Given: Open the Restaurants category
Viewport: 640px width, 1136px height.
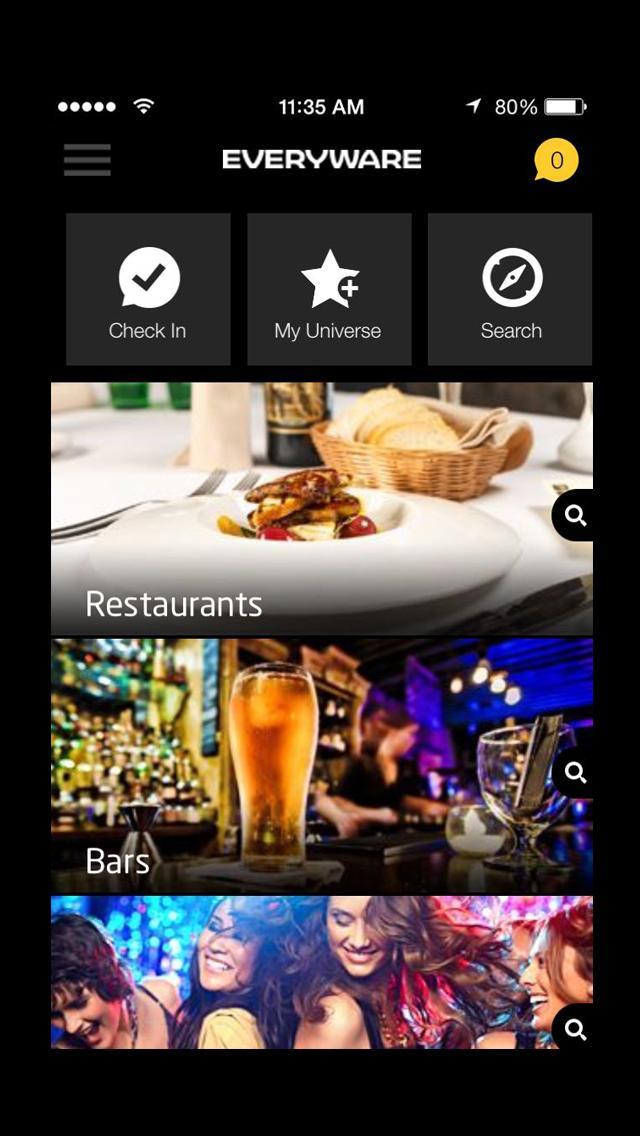Looking at the screenshot, I should point(300,510).
